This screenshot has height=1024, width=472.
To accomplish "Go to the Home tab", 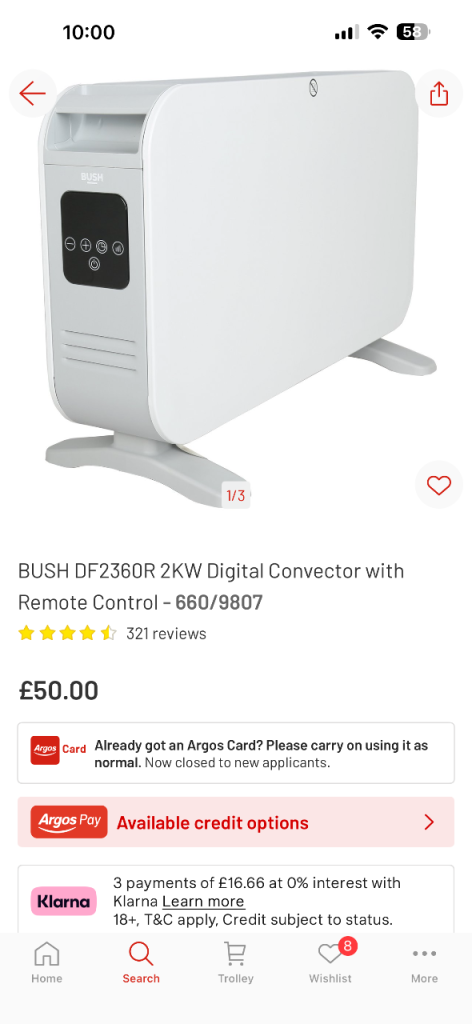I will 47,963.
